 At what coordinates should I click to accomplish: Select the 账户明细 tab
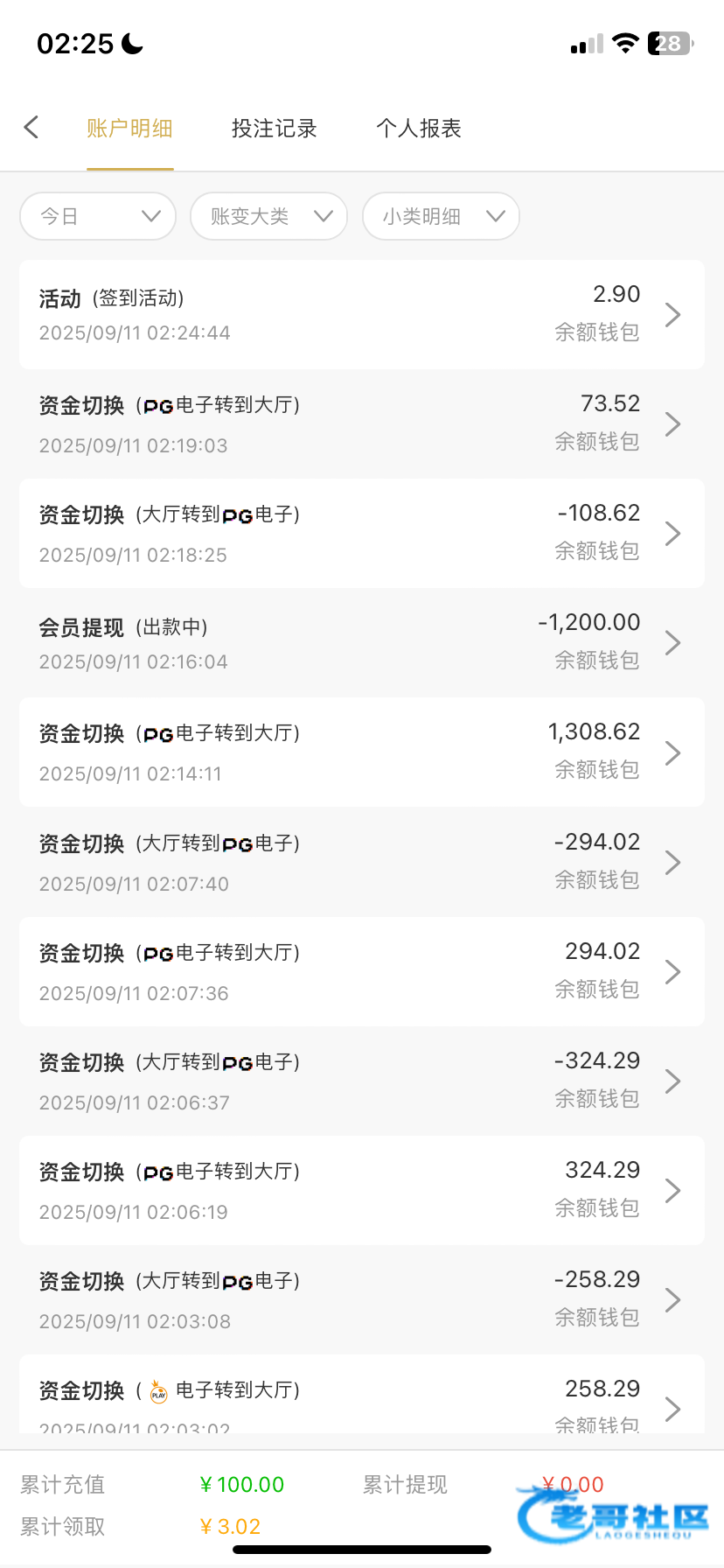[x=129, y=129]
